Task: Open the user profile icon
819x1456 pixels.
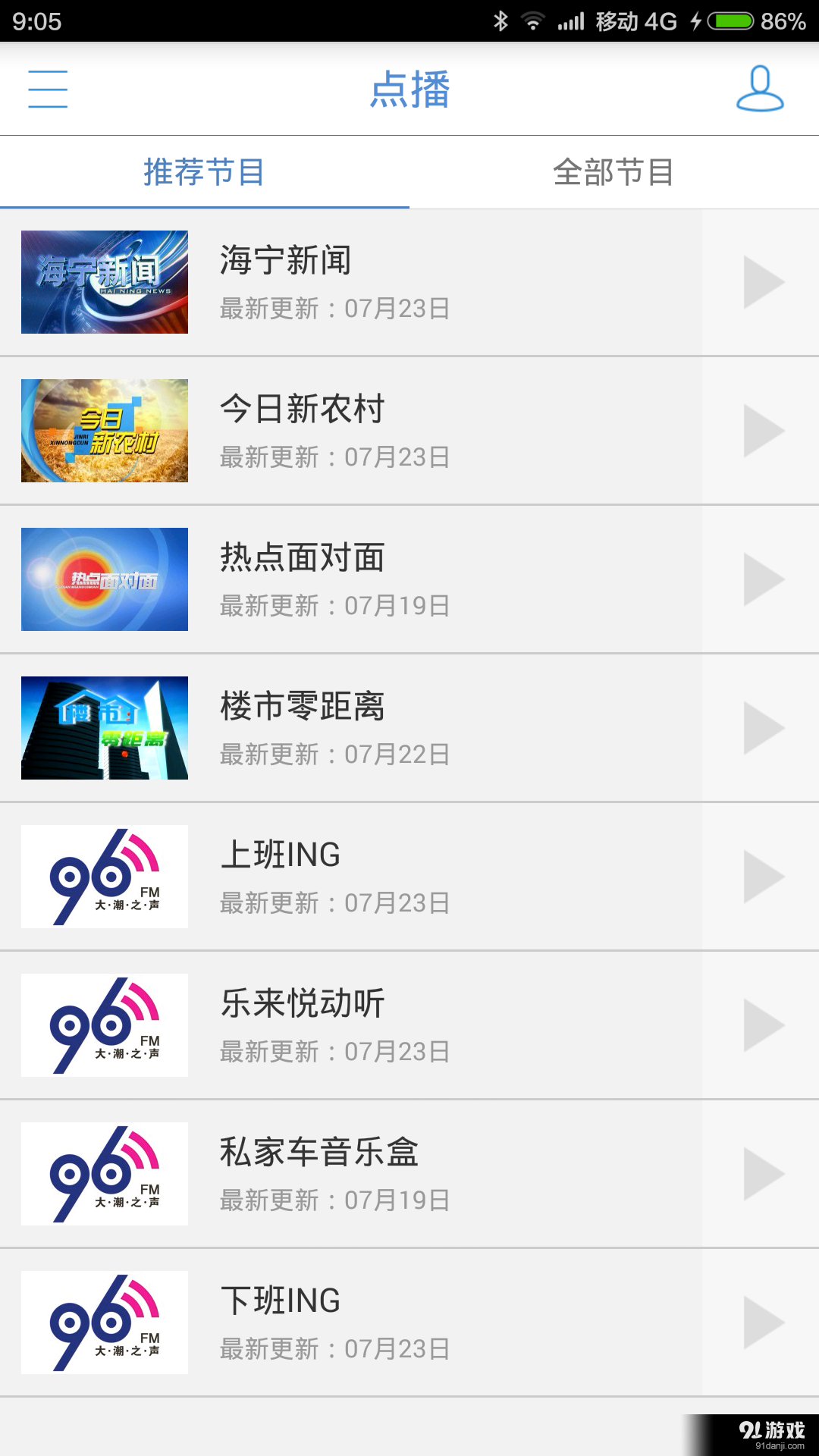Action: (x=761, y=89)
